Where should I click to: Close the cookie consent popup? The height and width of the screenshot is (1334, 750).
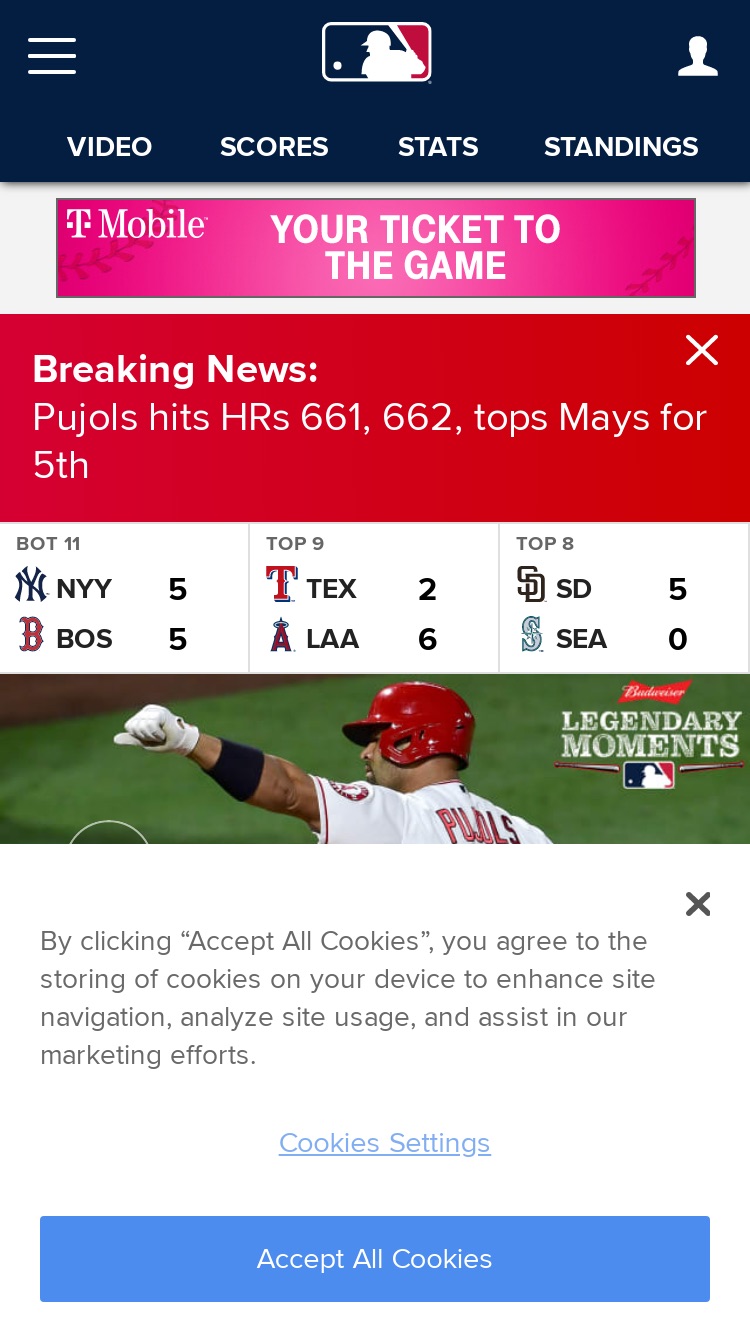coord(698,904)
